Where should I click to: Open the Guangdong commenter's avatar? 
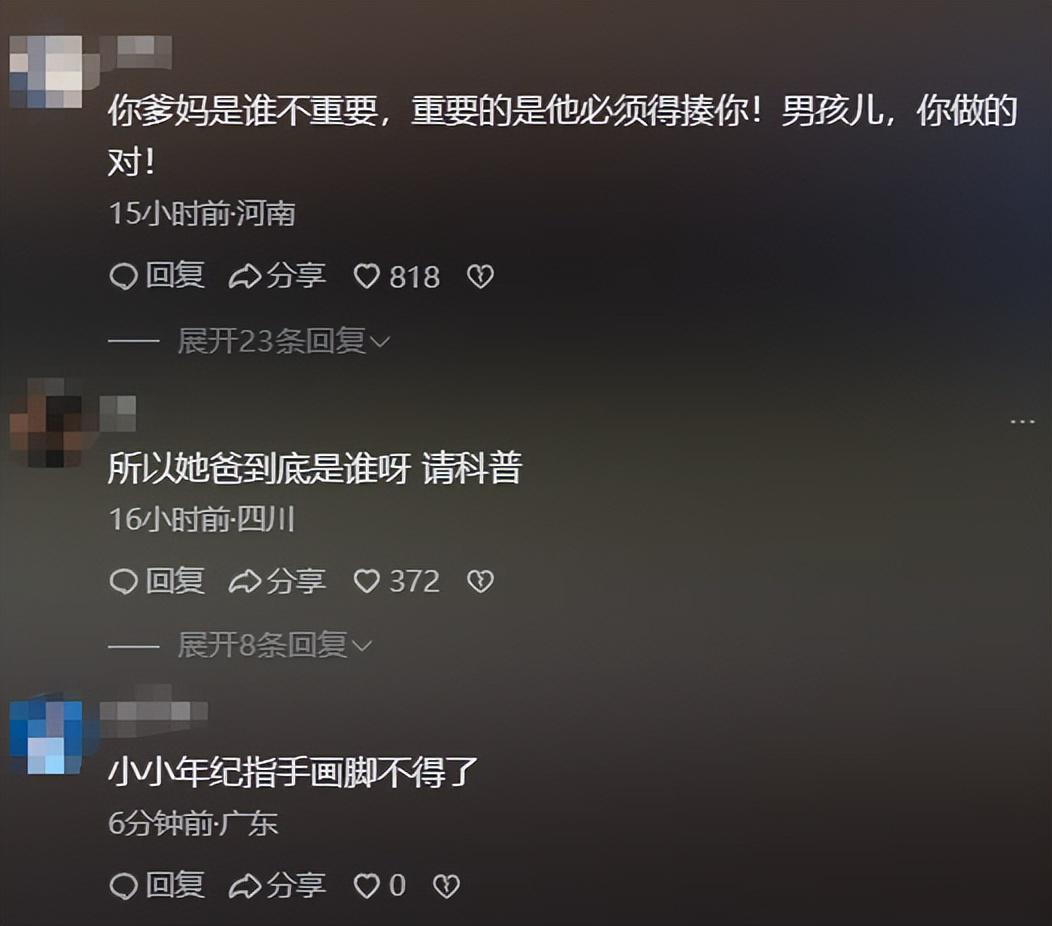[x=46, y=736]
